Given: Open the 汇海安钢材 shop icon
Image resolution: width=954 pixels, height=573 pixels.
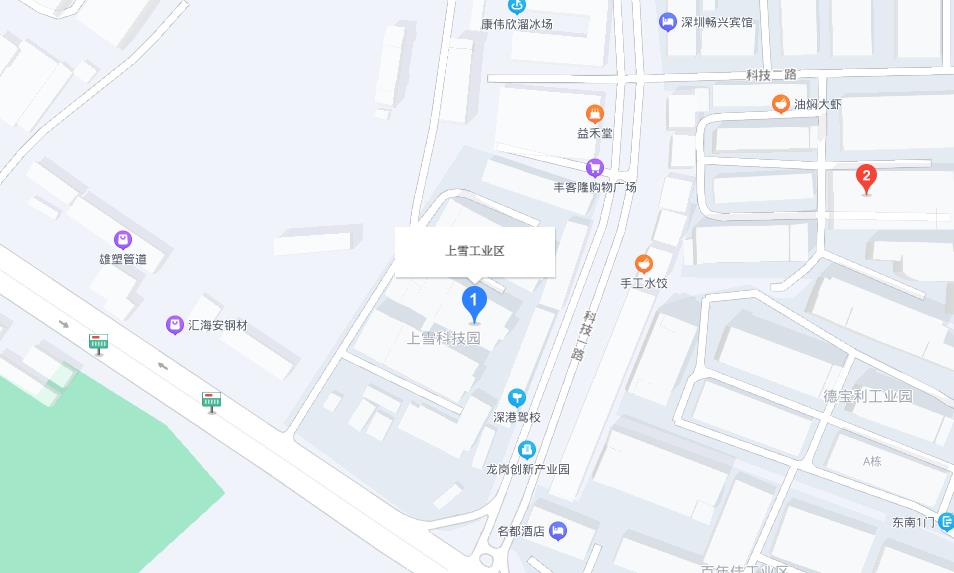Looking at the screenshot, I should [175, 325].
